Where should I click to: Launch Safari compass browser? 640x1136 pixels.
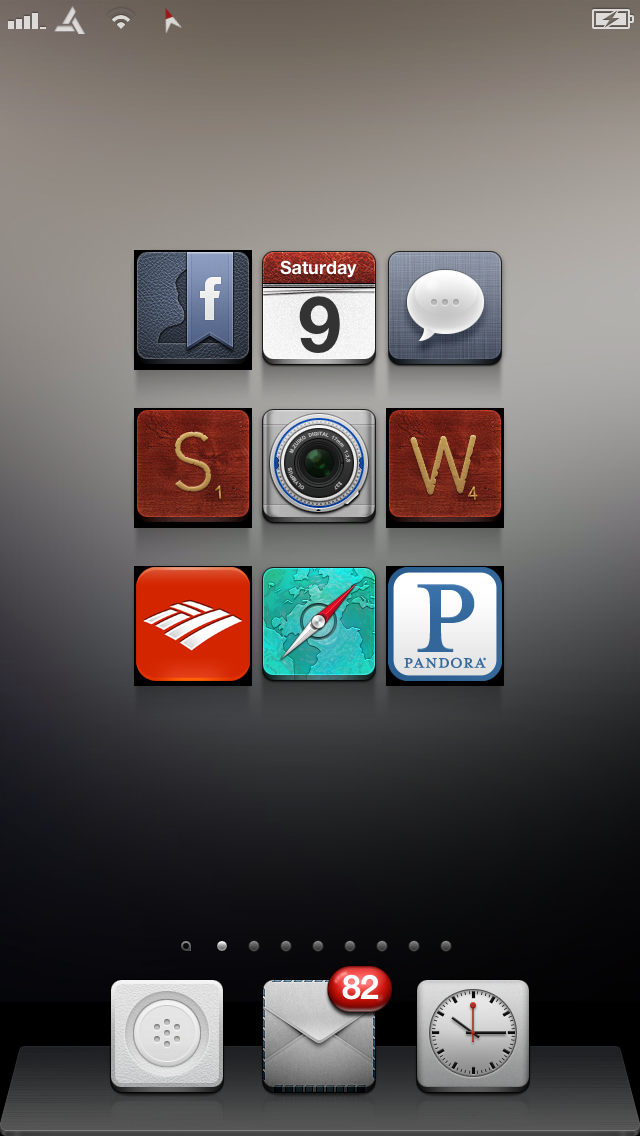[x=319, y=623]
